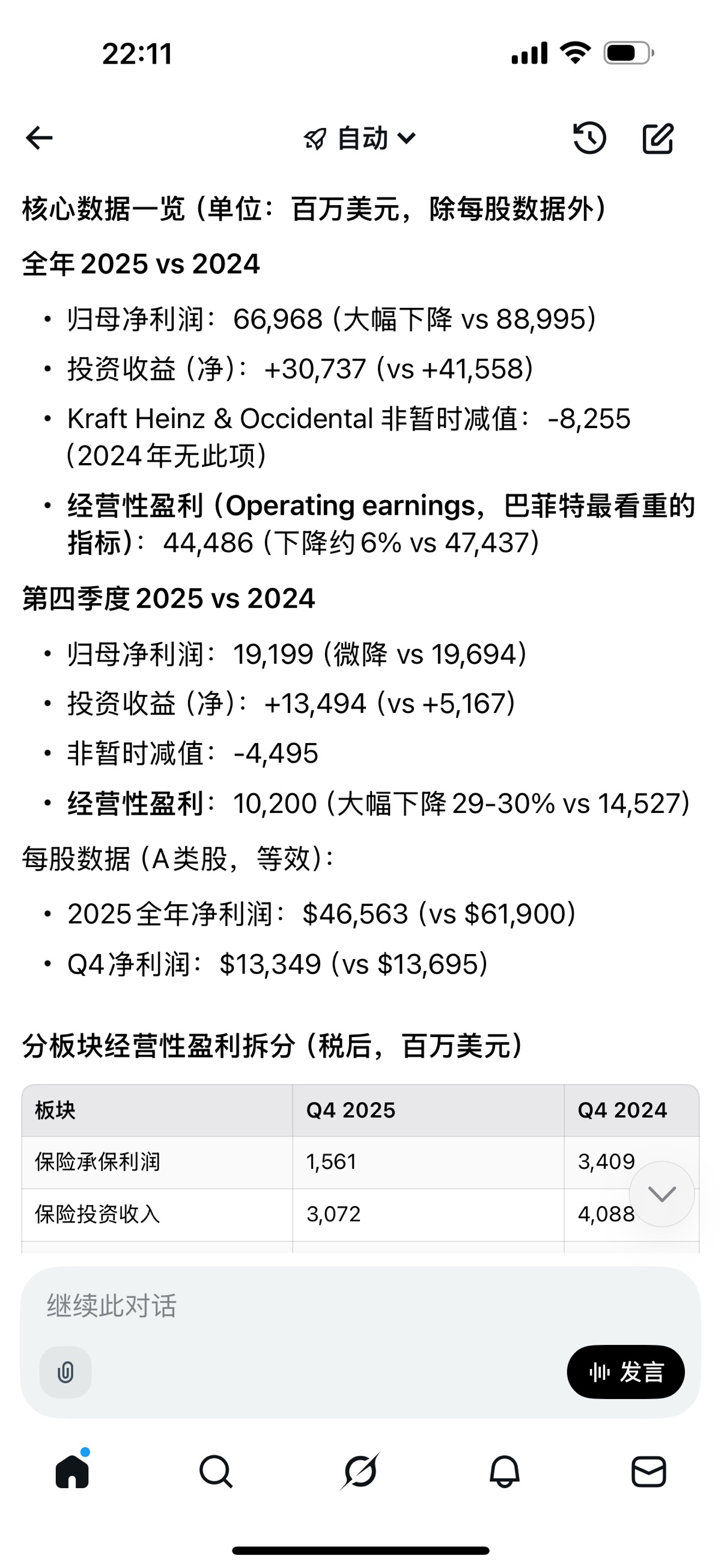Focus the 继续此对话 input field
Viewport: 721px width, 1568px height.
point(359,1306)
